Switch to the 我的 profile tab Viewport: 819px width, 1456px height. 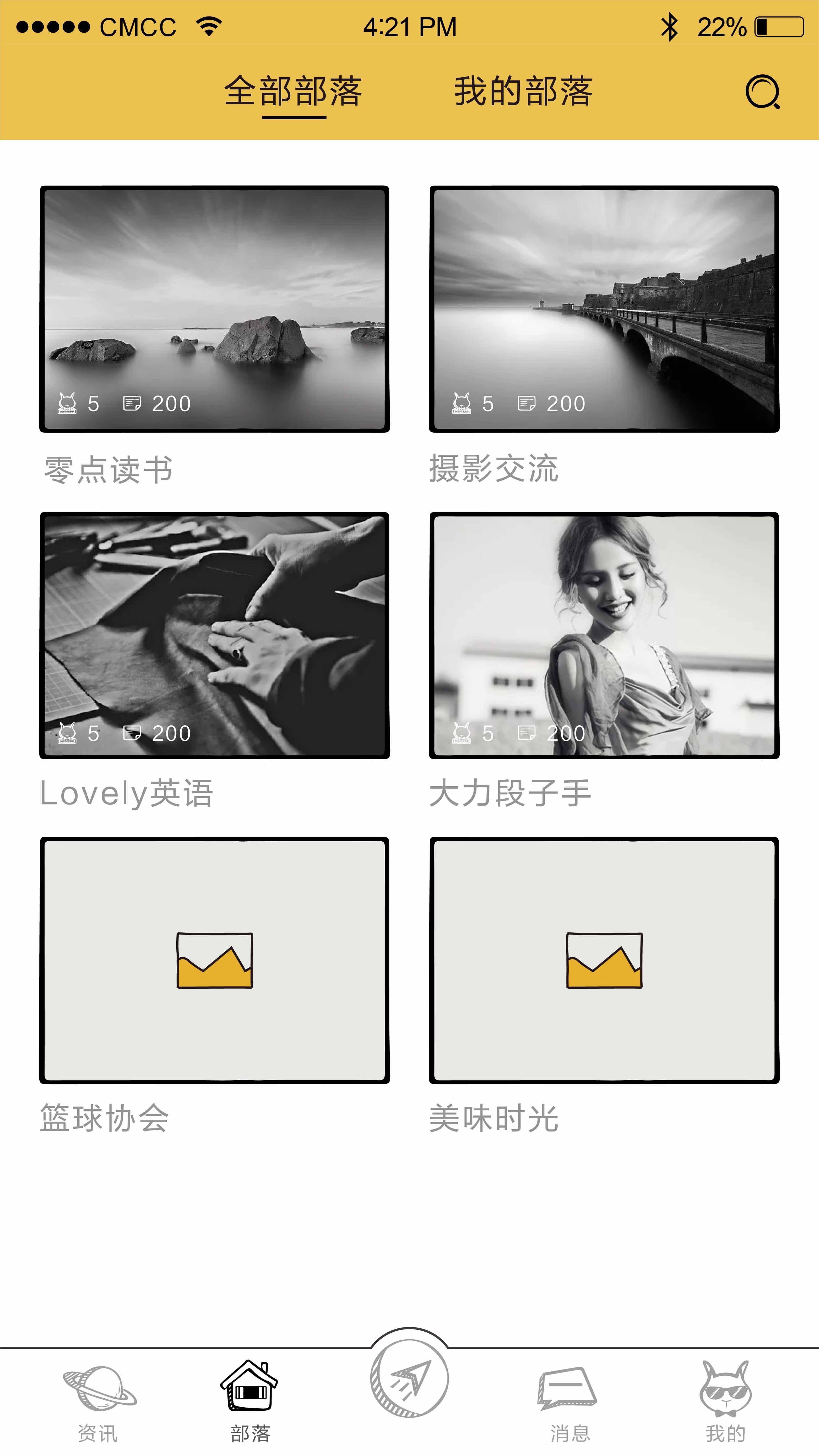pos(725,1399)
